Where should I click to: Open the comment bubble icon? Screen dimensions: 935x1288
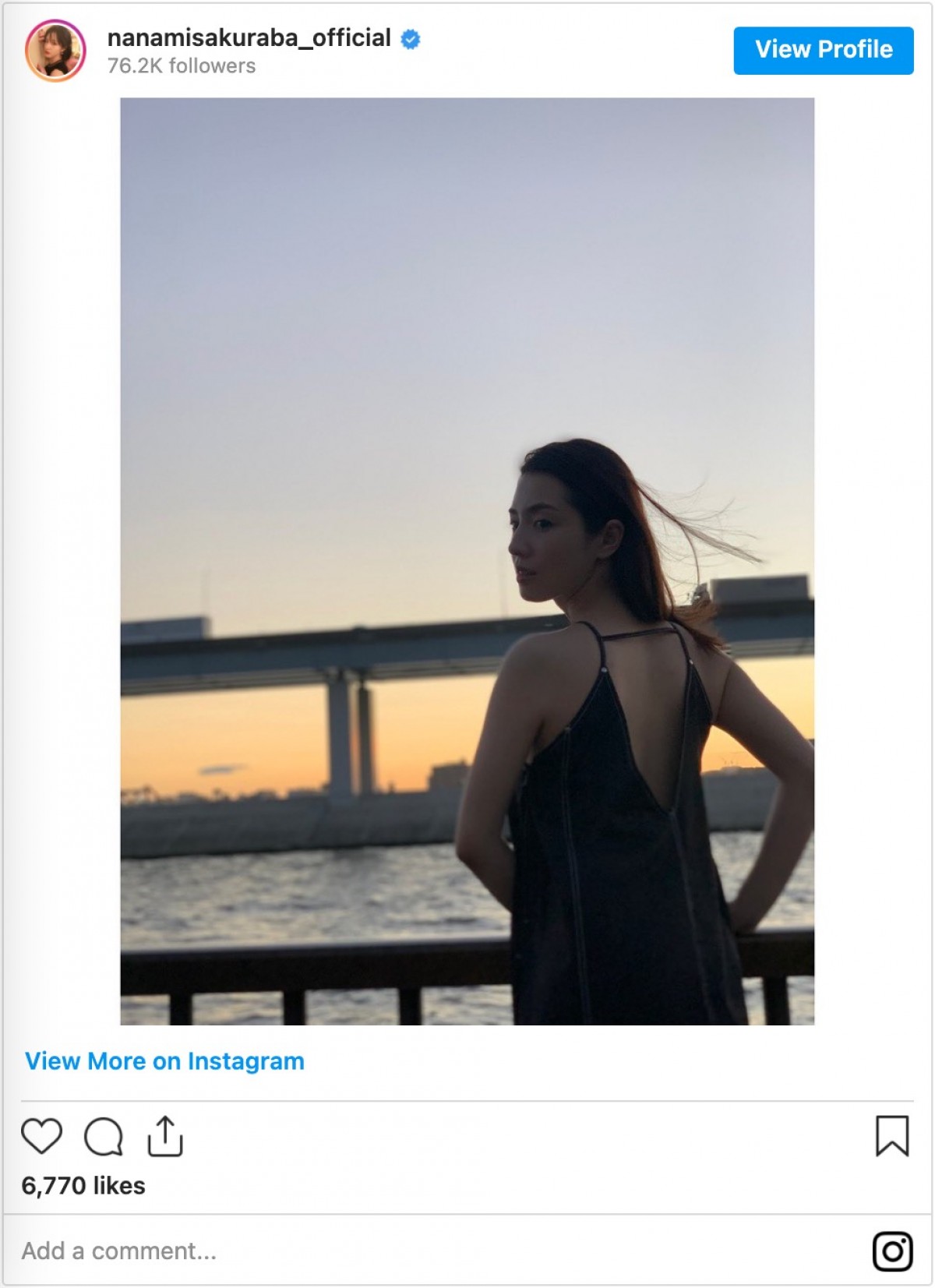pyautogui.click(x=104, y=1136)
